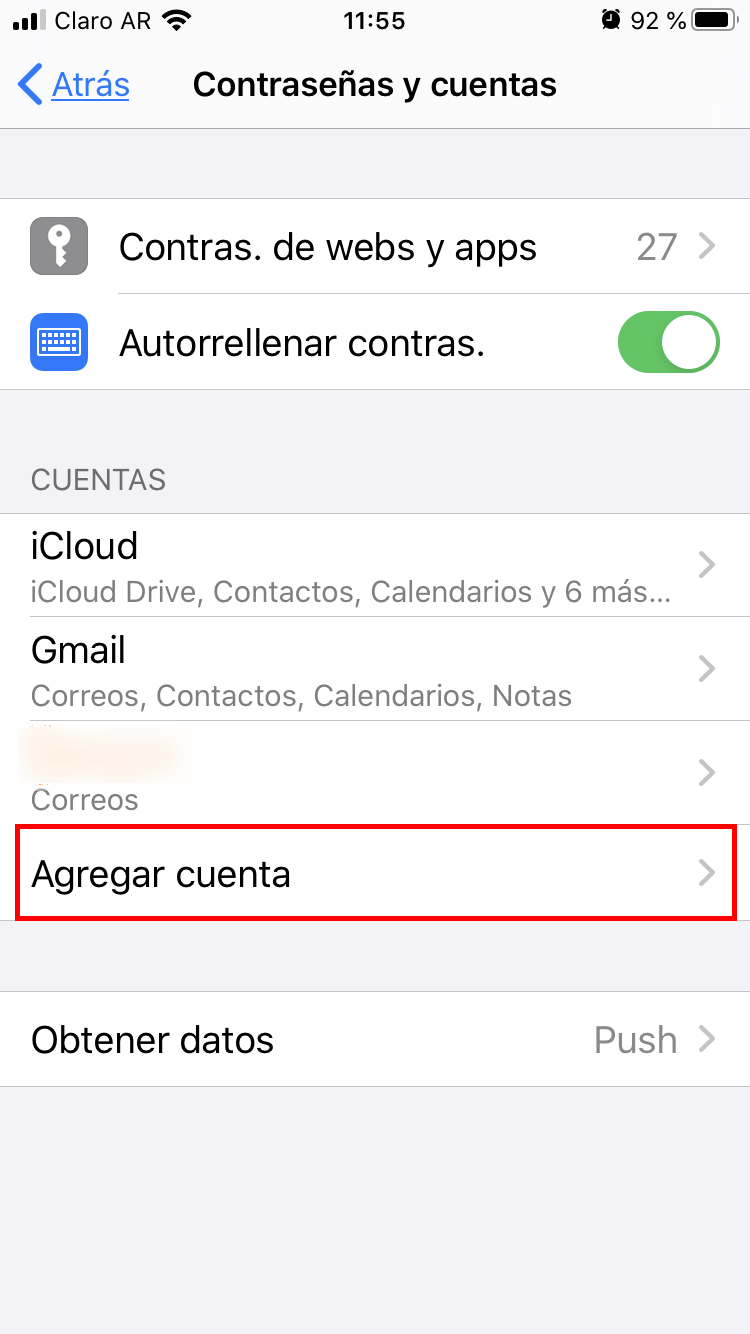Go back with the Atrás button
Viewport: 750px width, 1334px height.
74,85
